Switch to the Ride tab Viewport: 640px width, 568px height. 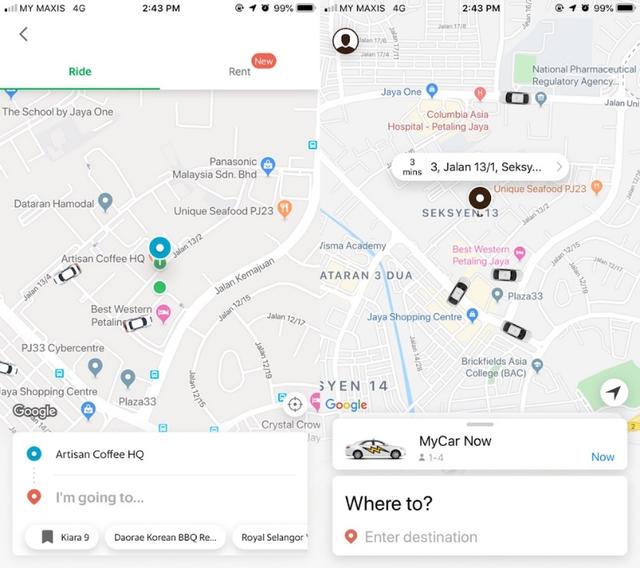(x=80, y=72)
